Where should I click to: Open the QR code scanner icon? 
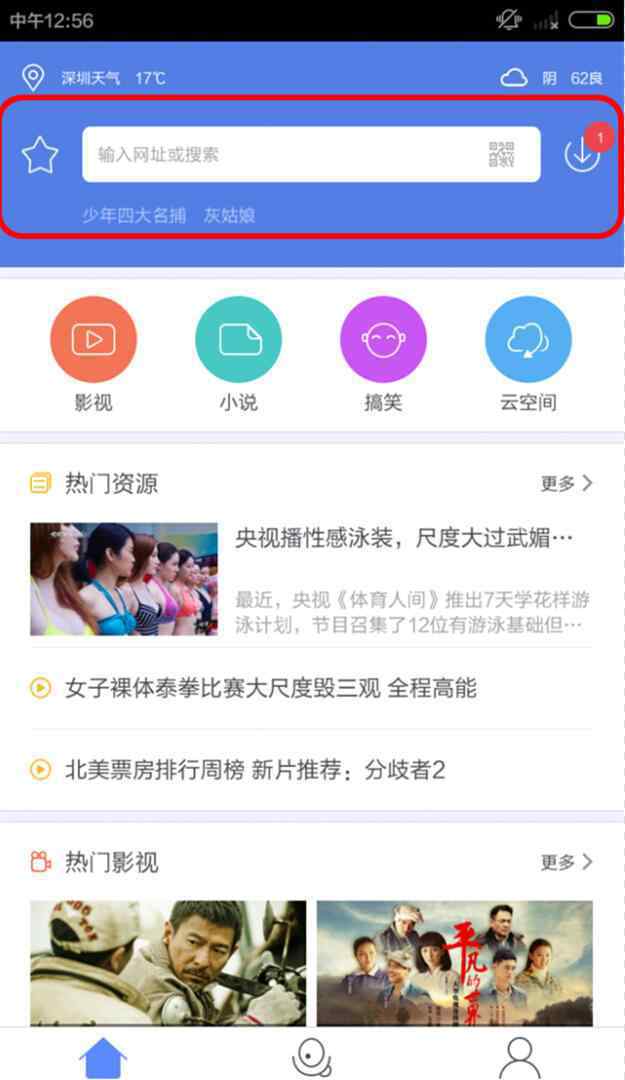point(501,154)
